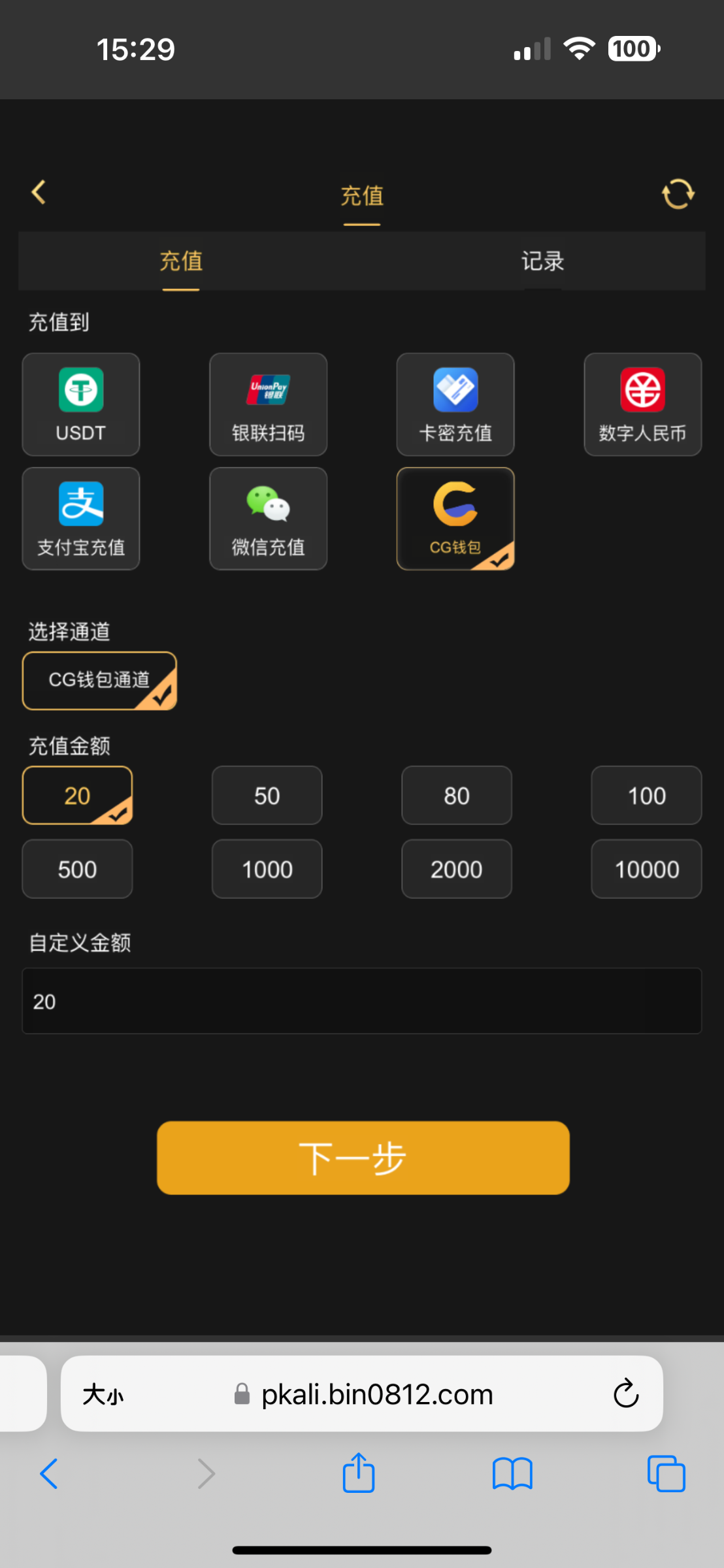The width and height of the screenshot is (724, 1568).
Task: Select the CG钱包通道 channel
Action: [99, 681]
